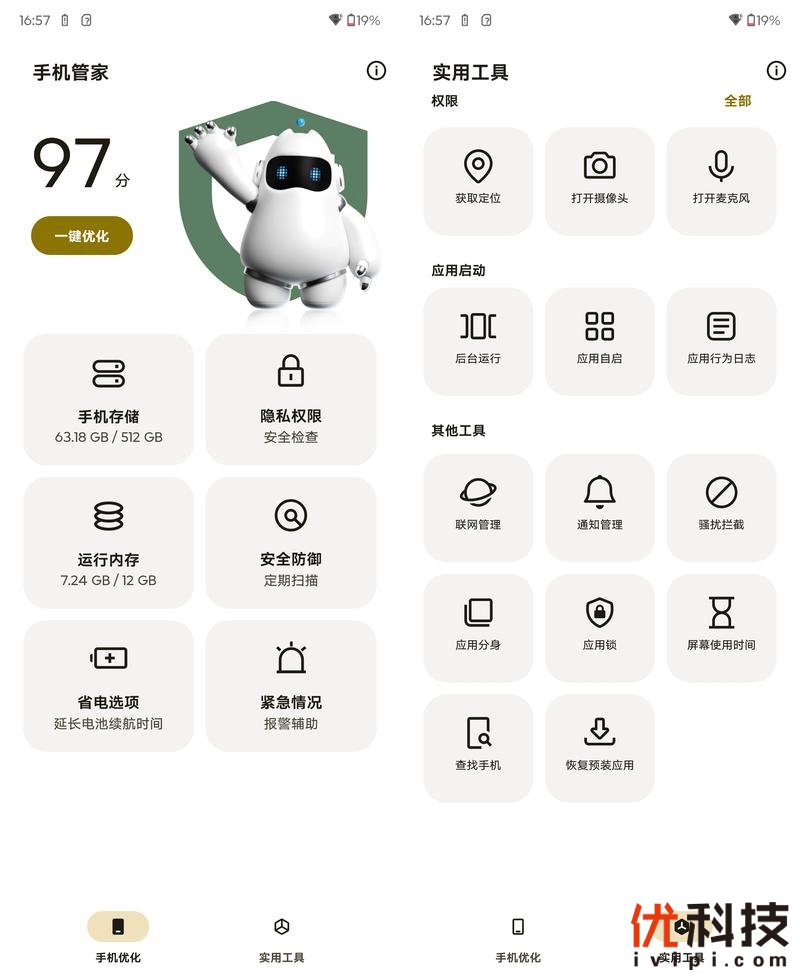The height and width of the screenshot is (977, 800).
Task: Open the 手机存储 card
Action: pos(108,400)
